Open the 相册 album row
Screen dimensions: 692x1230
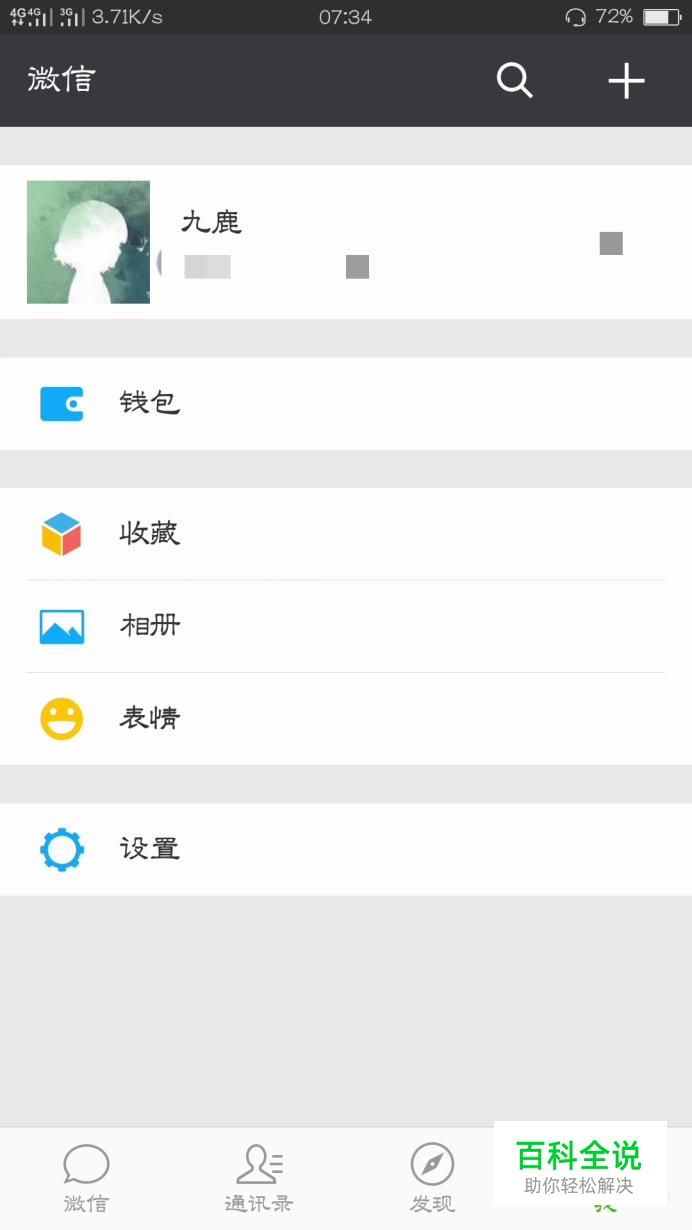(x=346, y=626)
